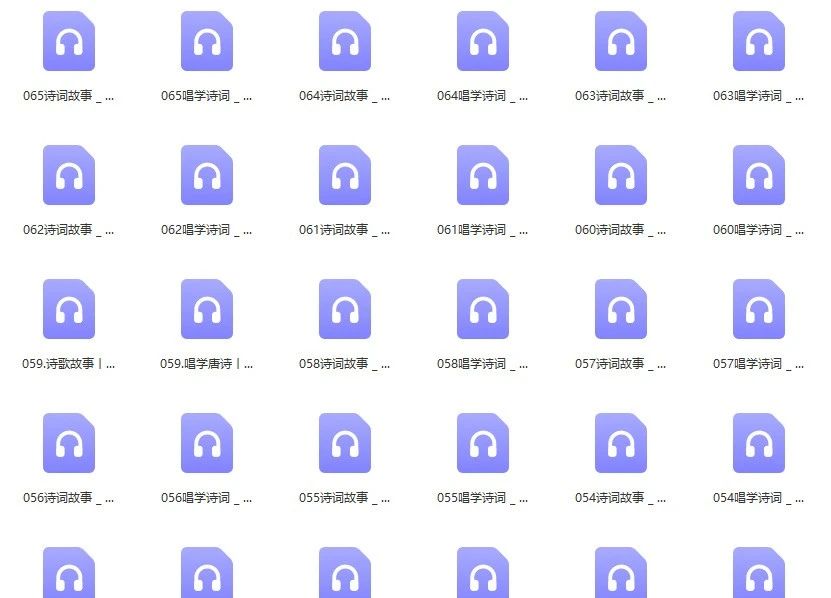Tap the 063诗词故事 file
This screenshot has height=598, width=831.
[x=621, y=42]
